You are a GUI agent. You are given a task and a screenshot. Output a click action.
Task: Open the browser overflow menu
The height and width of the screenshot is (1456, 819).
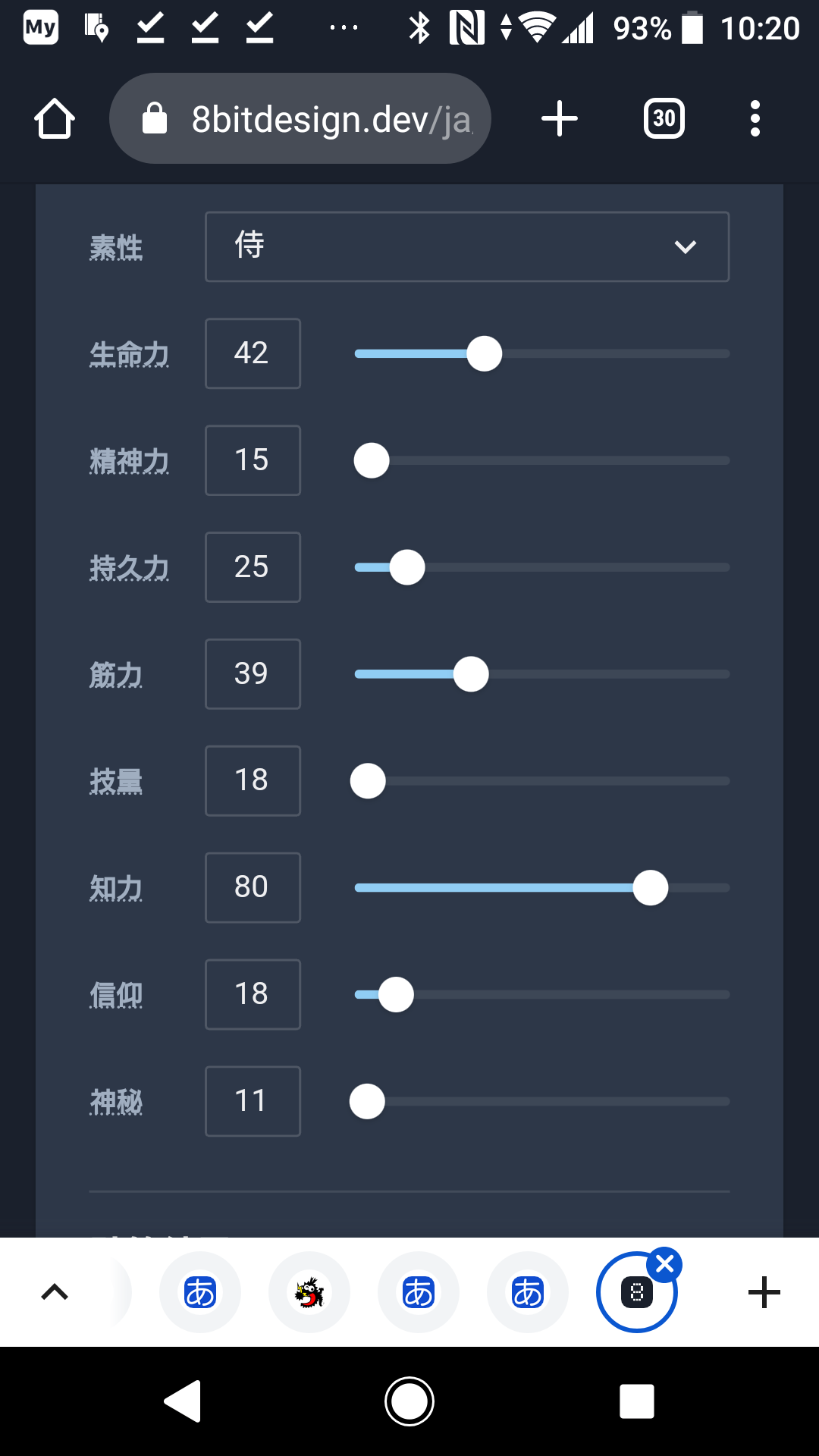755,119
